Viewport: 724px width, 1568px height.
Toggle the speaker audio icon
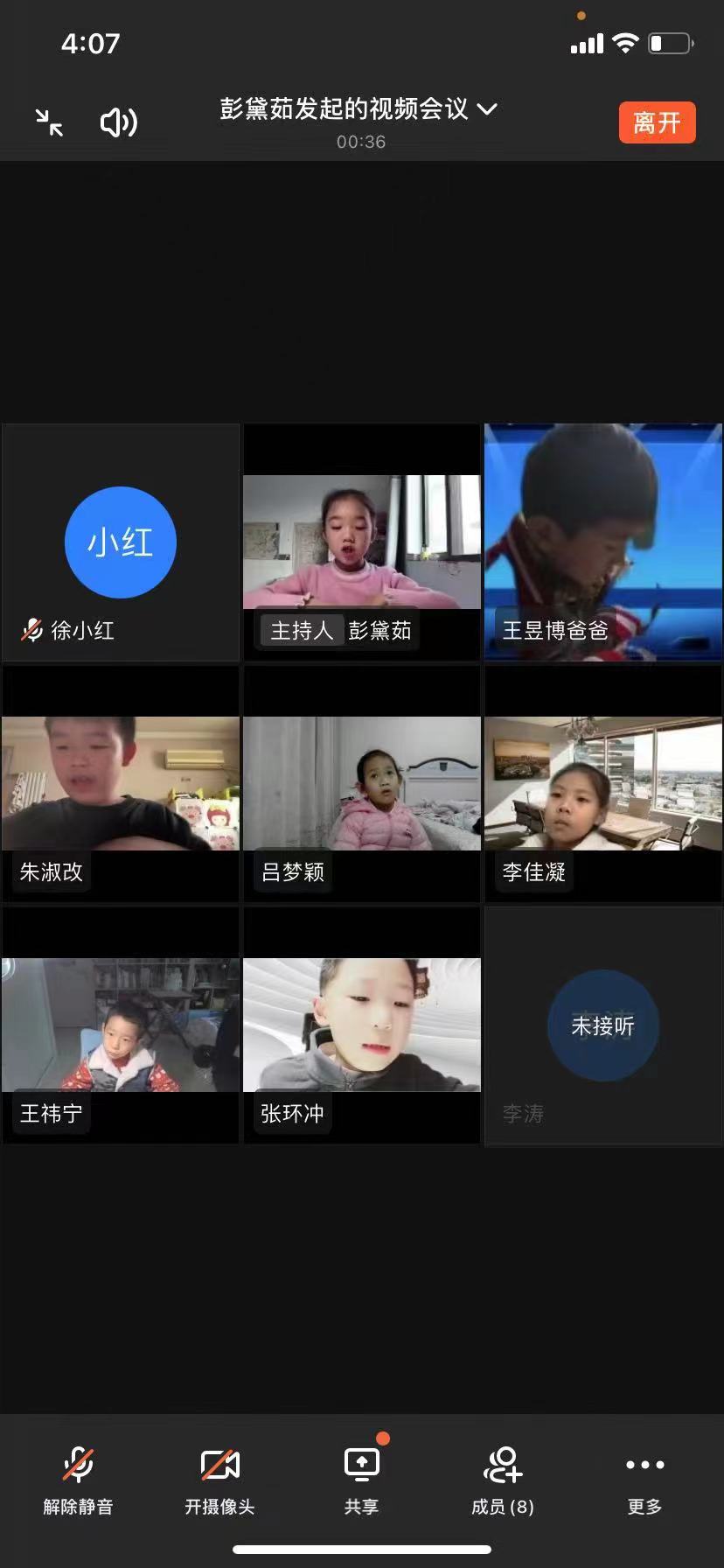point(118,122)
